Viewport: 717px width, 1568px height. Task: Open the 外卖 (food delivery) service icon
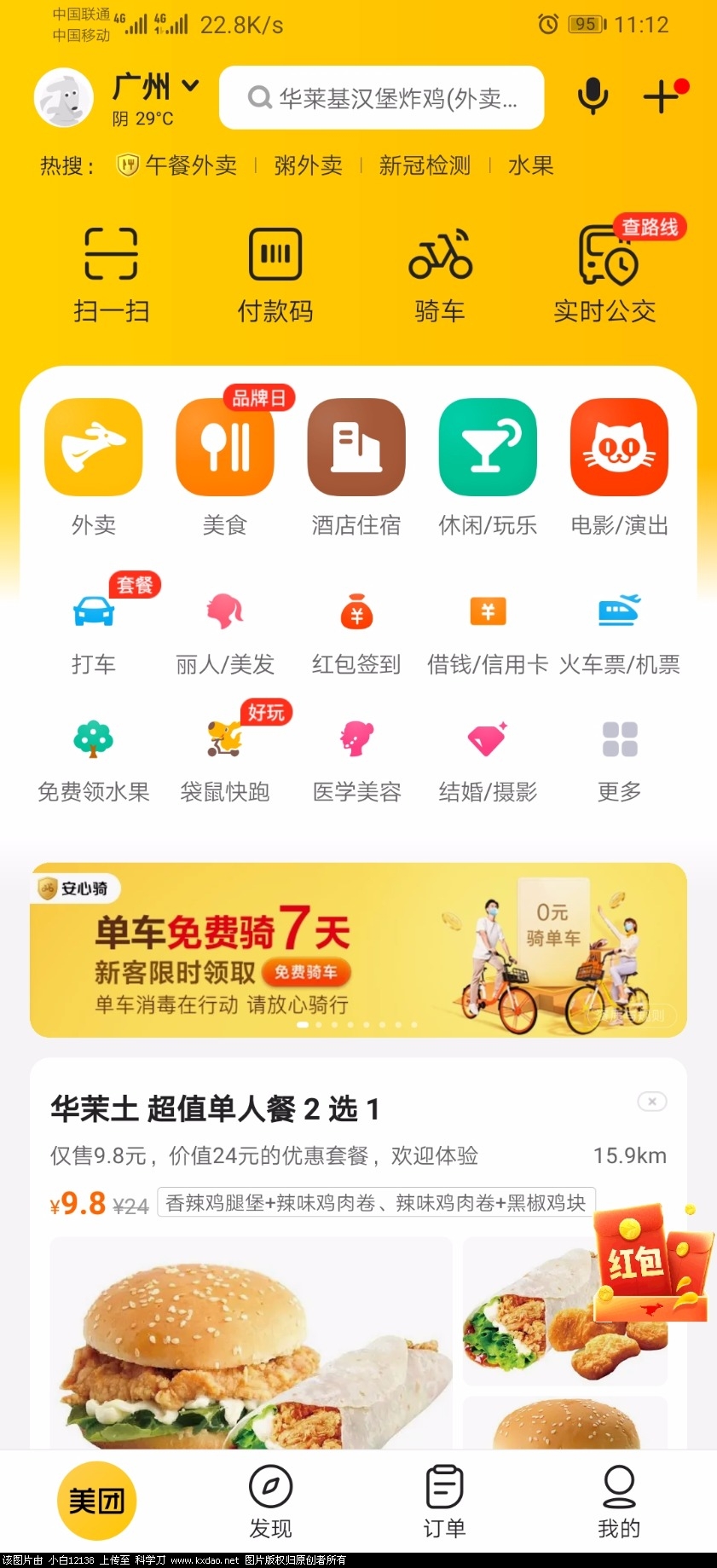coord(93,465)
